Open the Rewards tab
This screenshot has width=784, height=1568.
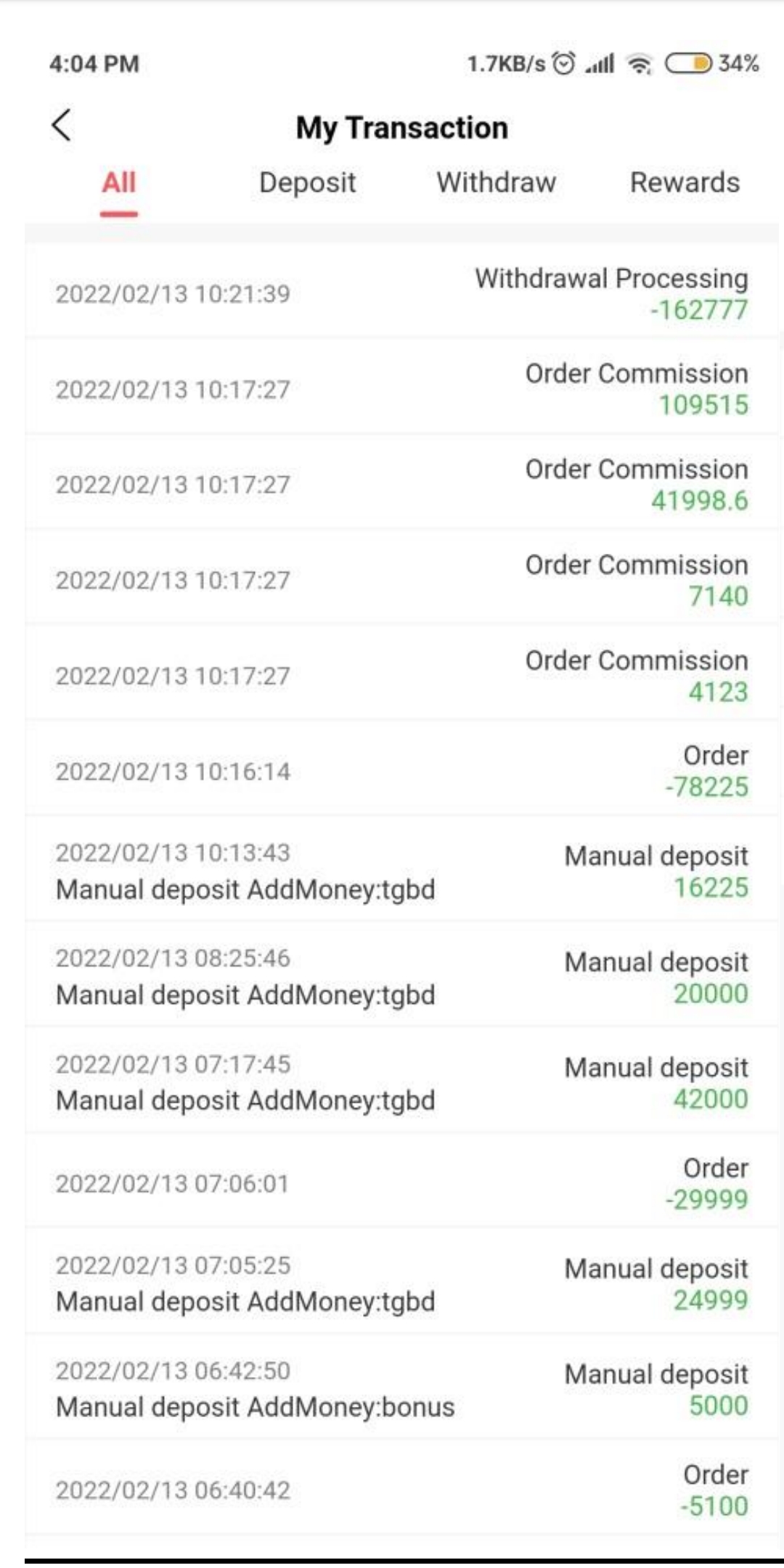coord(685,183)
